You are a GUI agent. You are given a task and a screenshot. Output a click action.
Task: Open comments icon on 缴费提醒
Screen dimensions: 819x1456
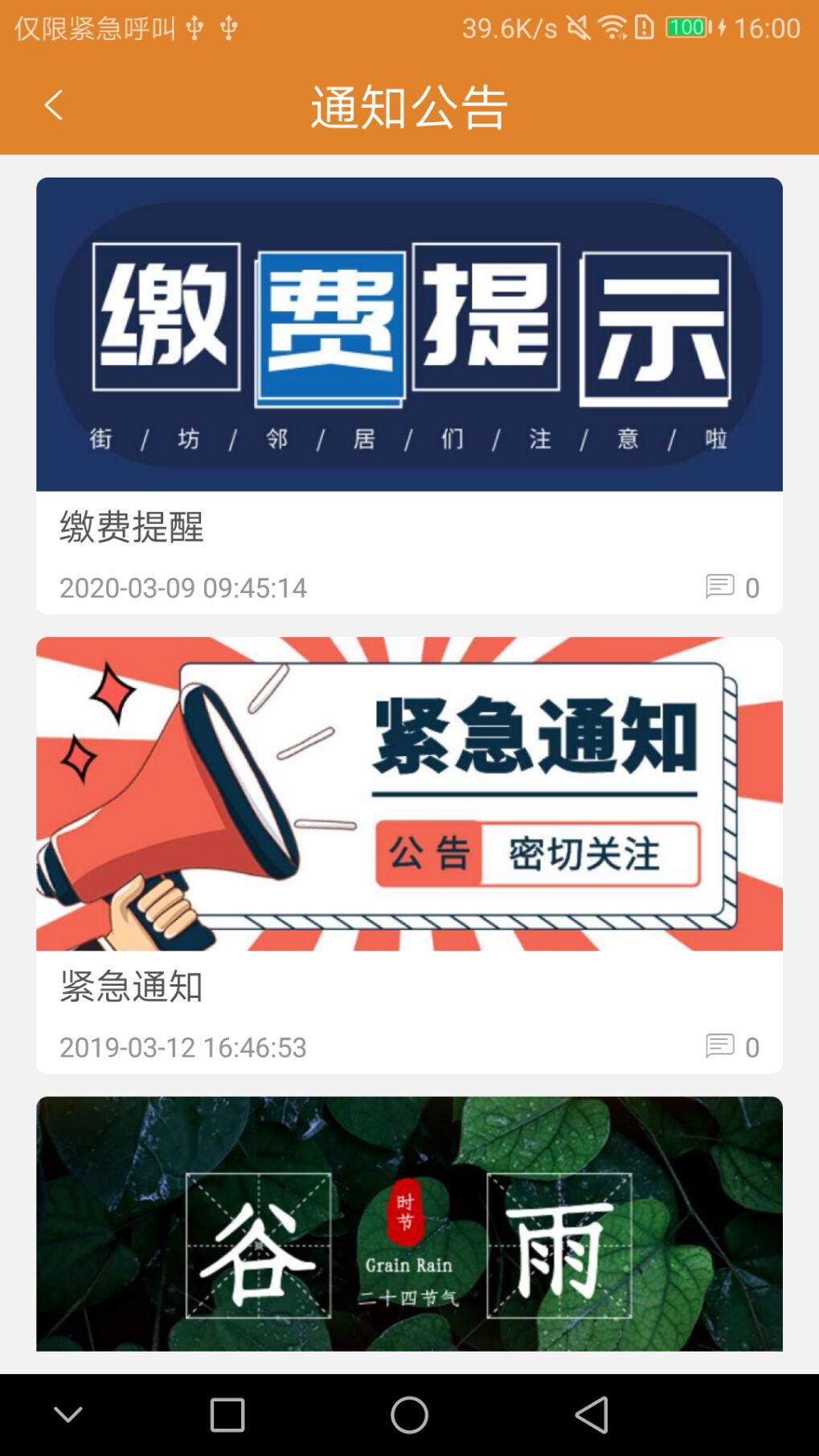(720, 587)
